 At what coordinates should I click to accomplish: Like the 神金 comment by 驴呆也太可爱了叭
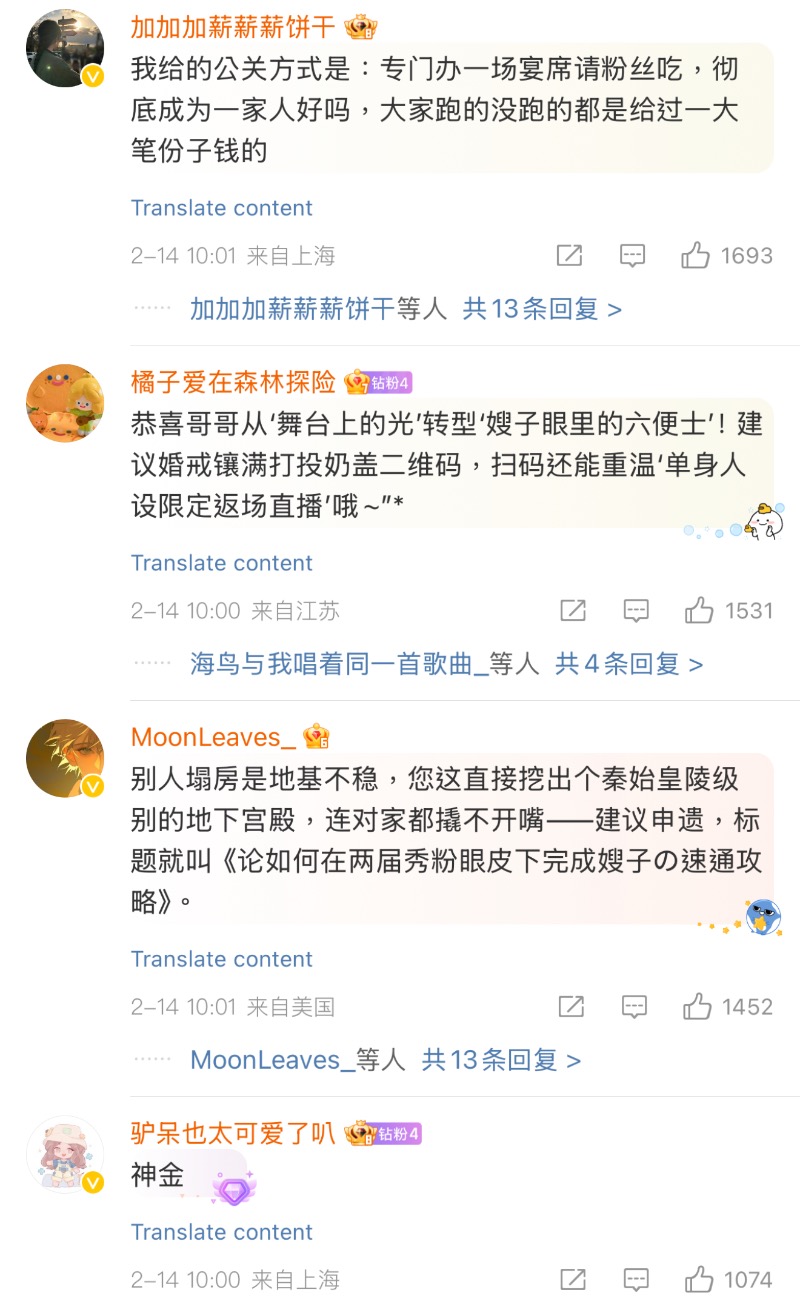[699, 1279]
